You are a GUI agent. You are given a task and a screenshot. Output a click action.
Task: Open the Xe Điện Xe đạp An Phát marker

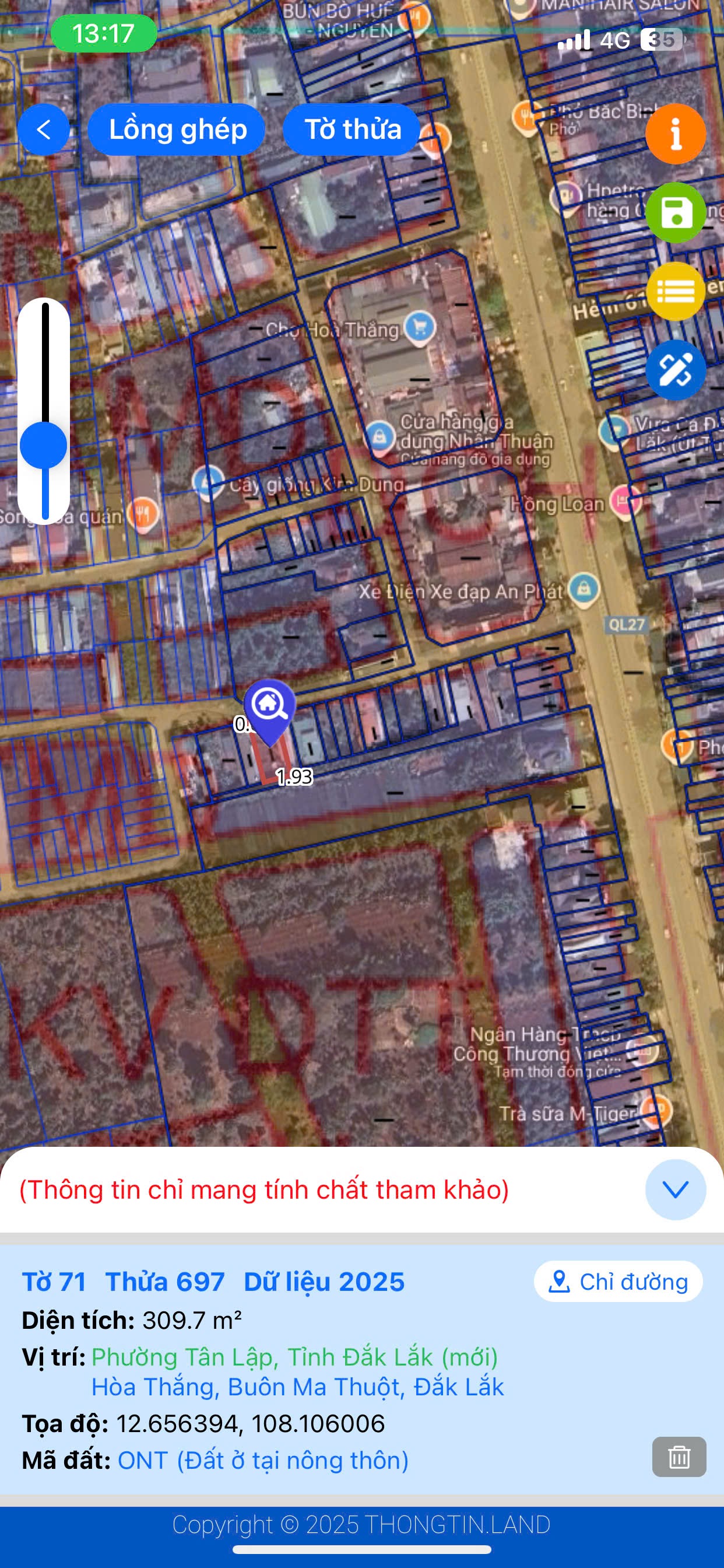tap(584, 589)
